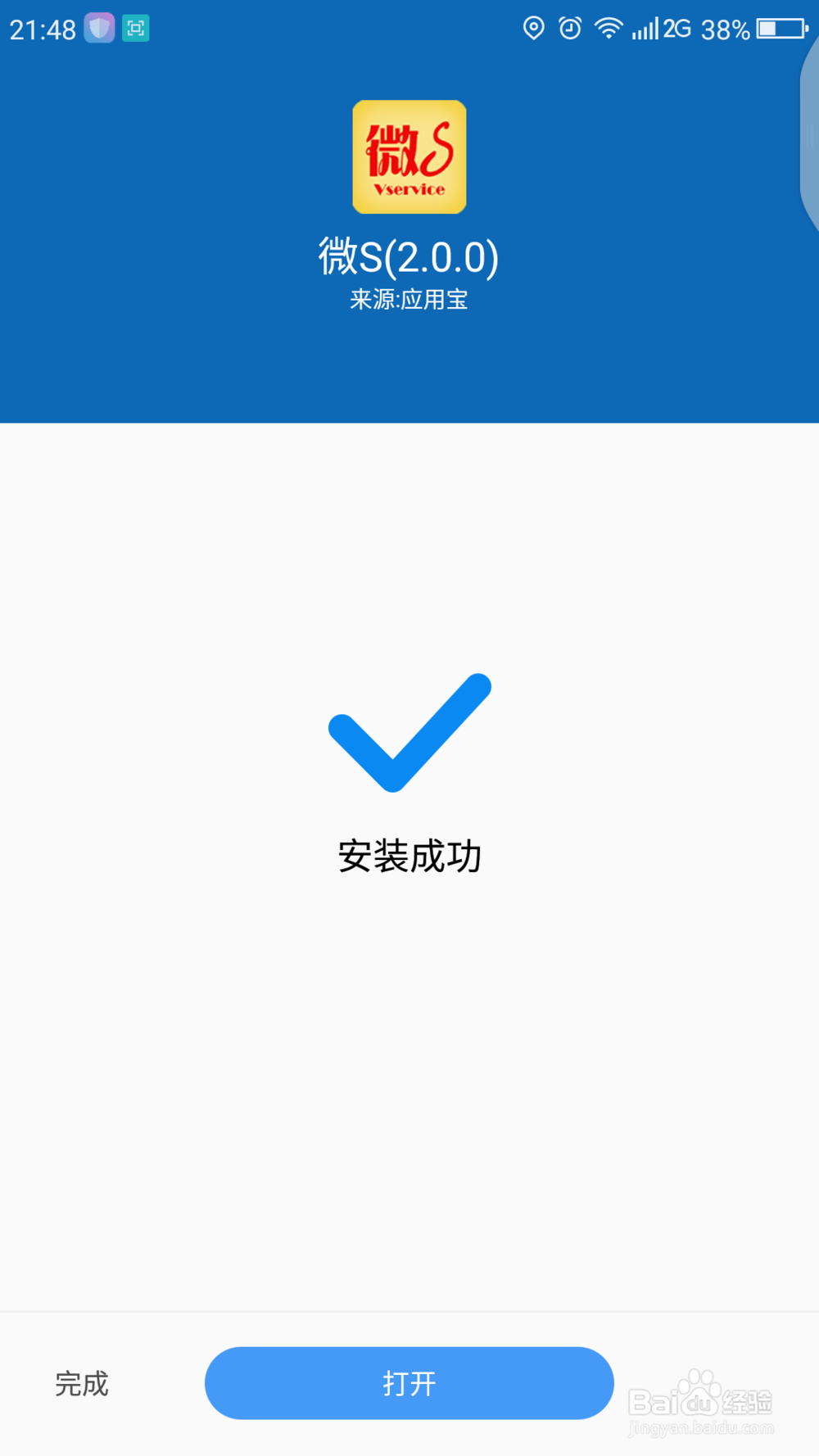Click the screenshot notification icon beside shield
819x1456 pixels.
(133, 27)
